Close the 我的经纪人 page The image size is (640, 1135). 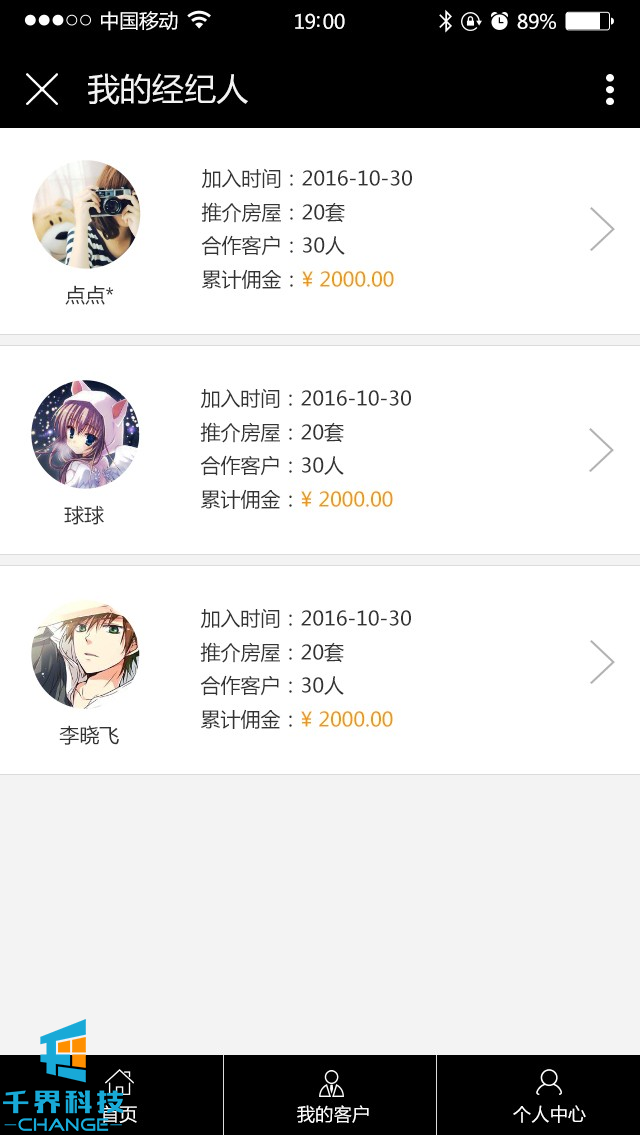pos(42,89)
